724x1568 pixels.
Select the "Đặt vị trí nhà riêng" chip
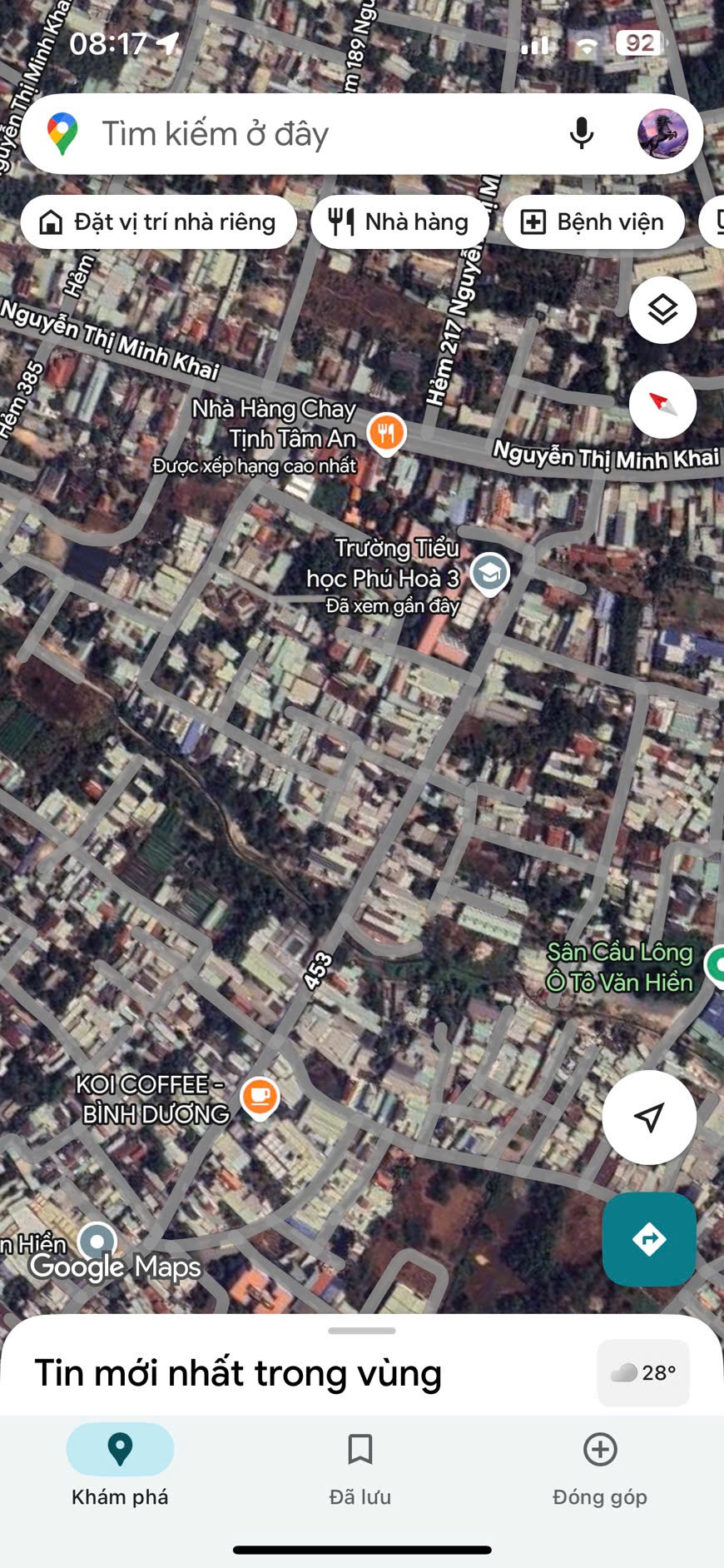(159, 222)
